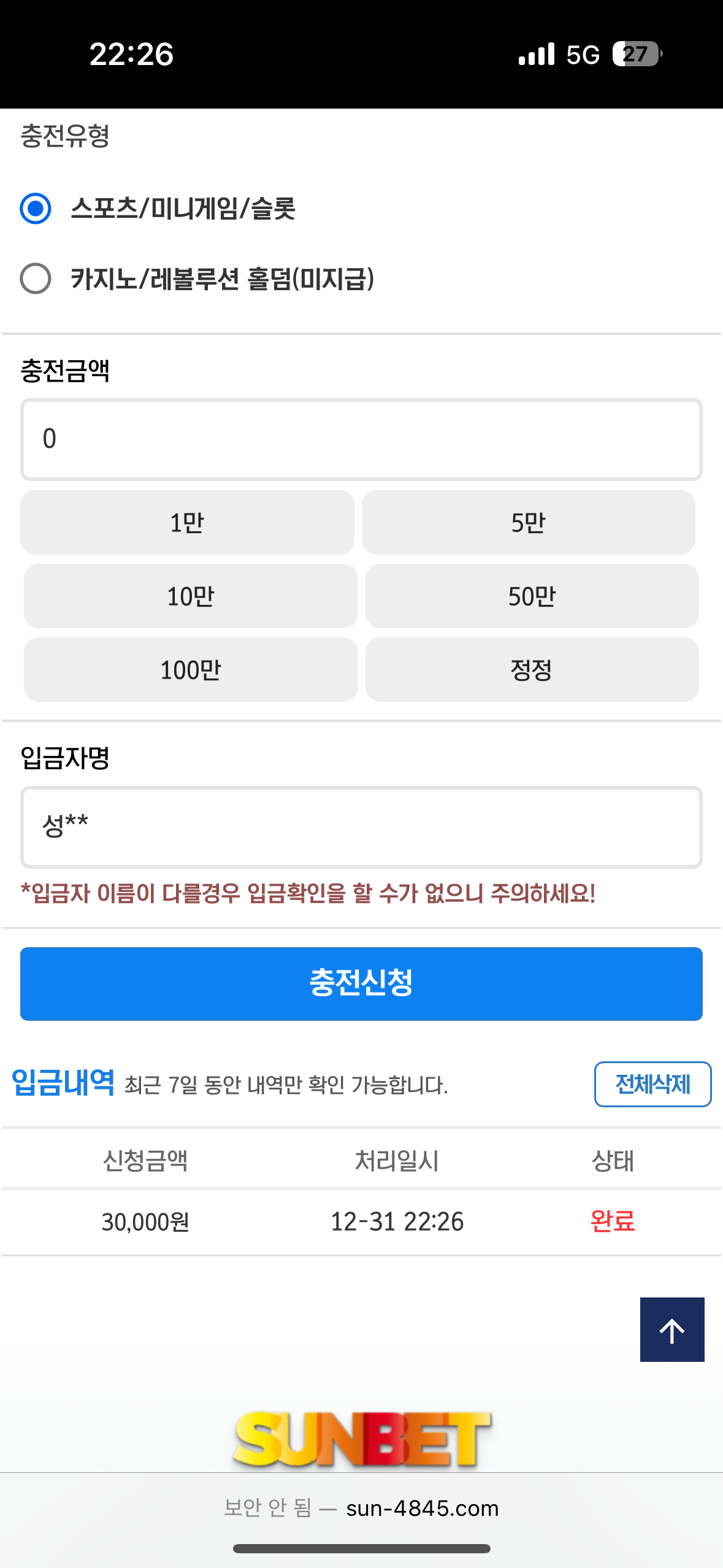Choose the 100만 quick amount
Image resolution: width=723 pixels, height=1568 pixels.
pyautogui.click(x=191, y=670)
